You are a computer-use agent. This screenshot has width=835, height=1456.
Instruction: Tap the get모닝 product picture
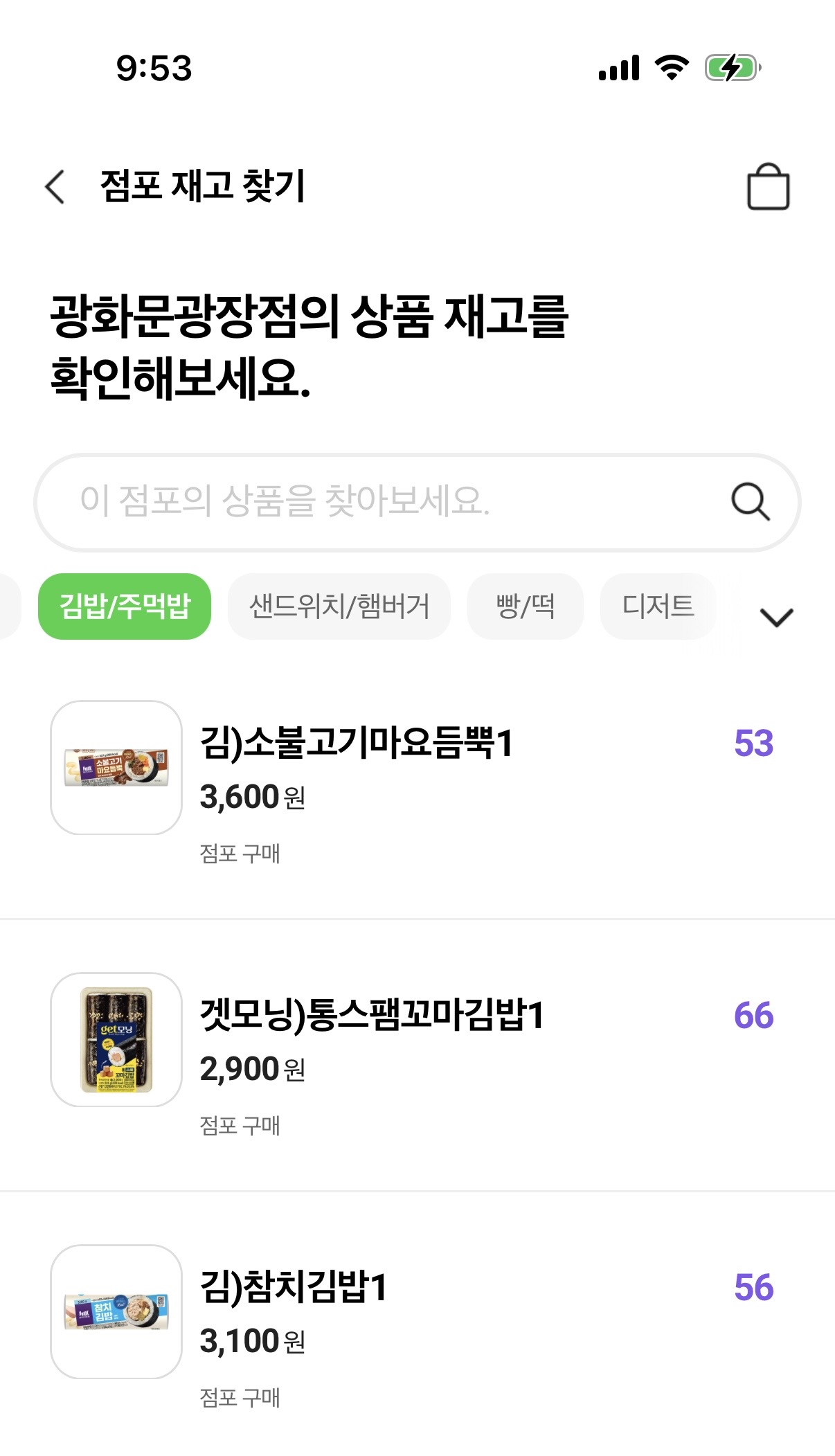click(116, 1037)
